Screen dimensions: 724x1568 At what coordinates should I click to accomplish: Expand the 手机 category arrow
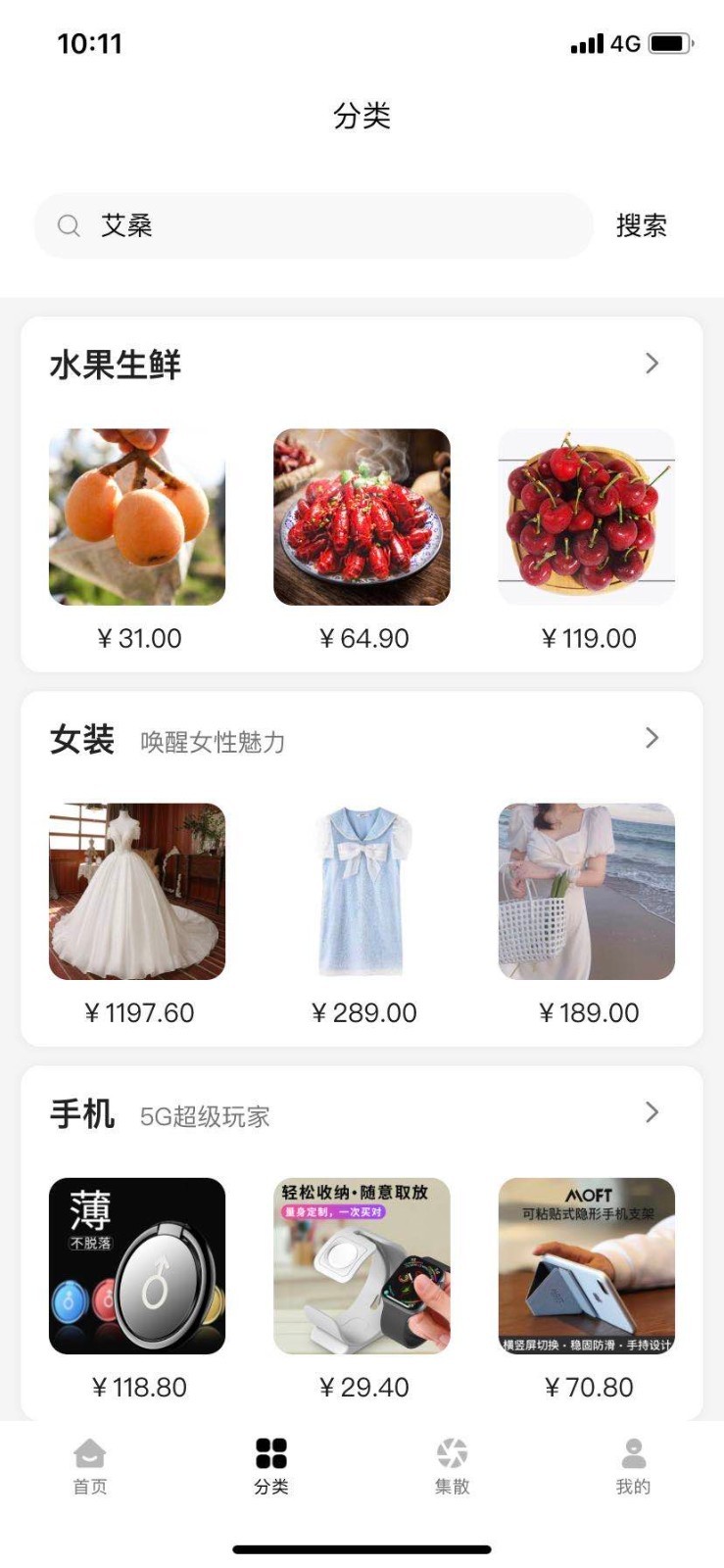[652, 1112]
